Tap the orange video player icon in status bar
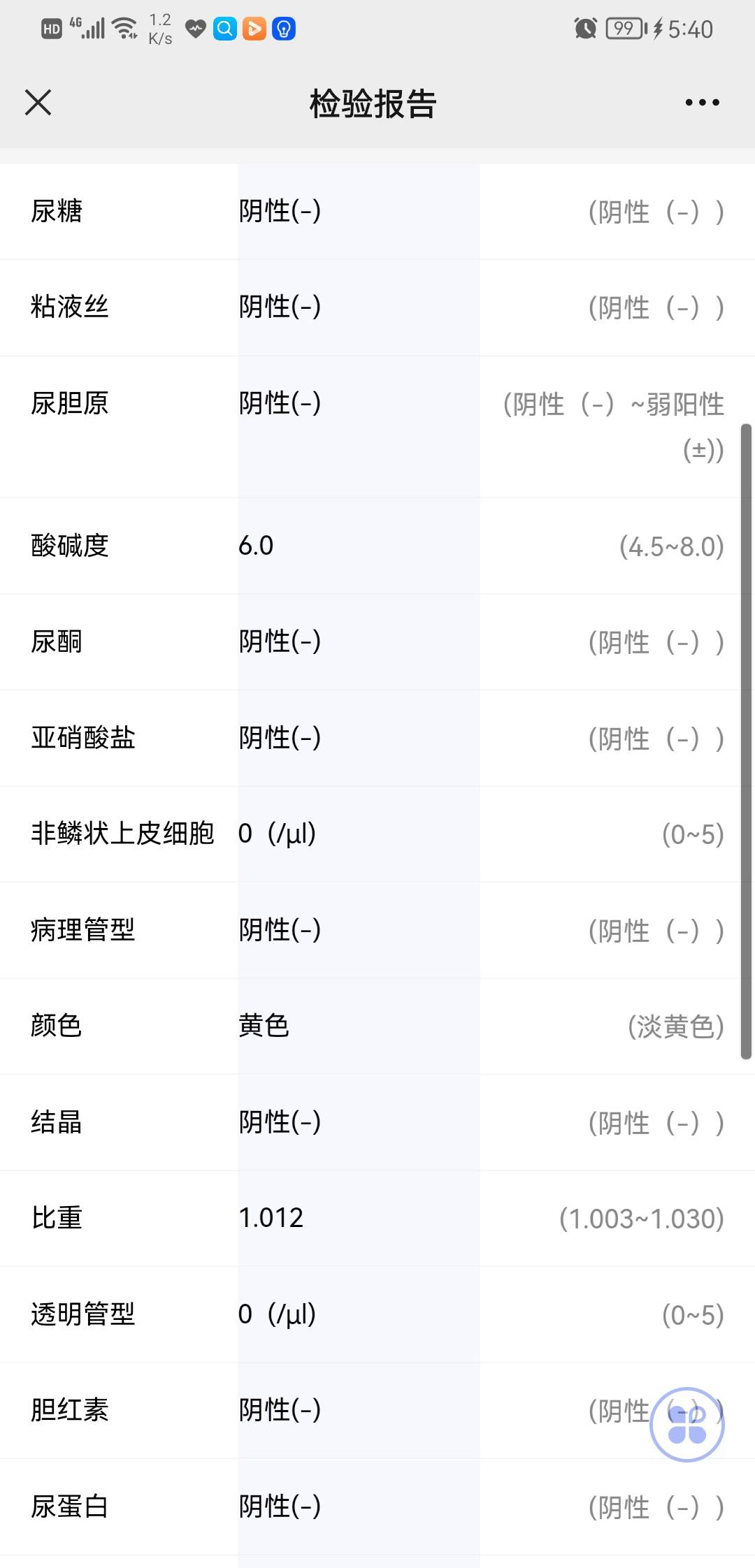755x1568 pixels. pos(256,28)
